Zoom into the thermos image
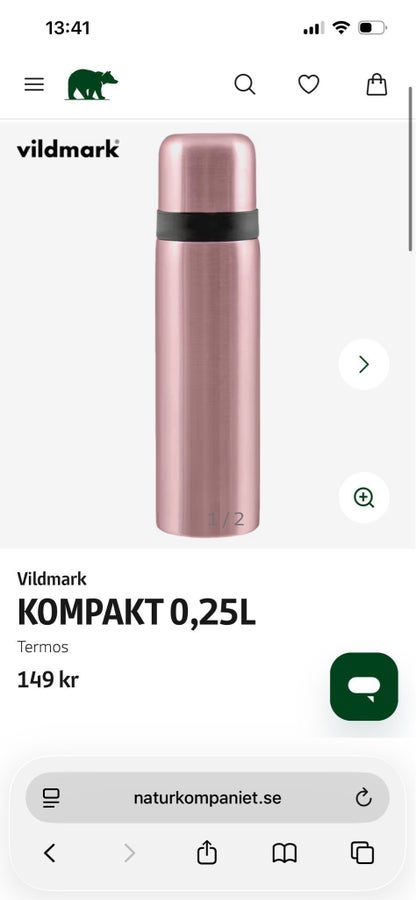 (364, 497)
